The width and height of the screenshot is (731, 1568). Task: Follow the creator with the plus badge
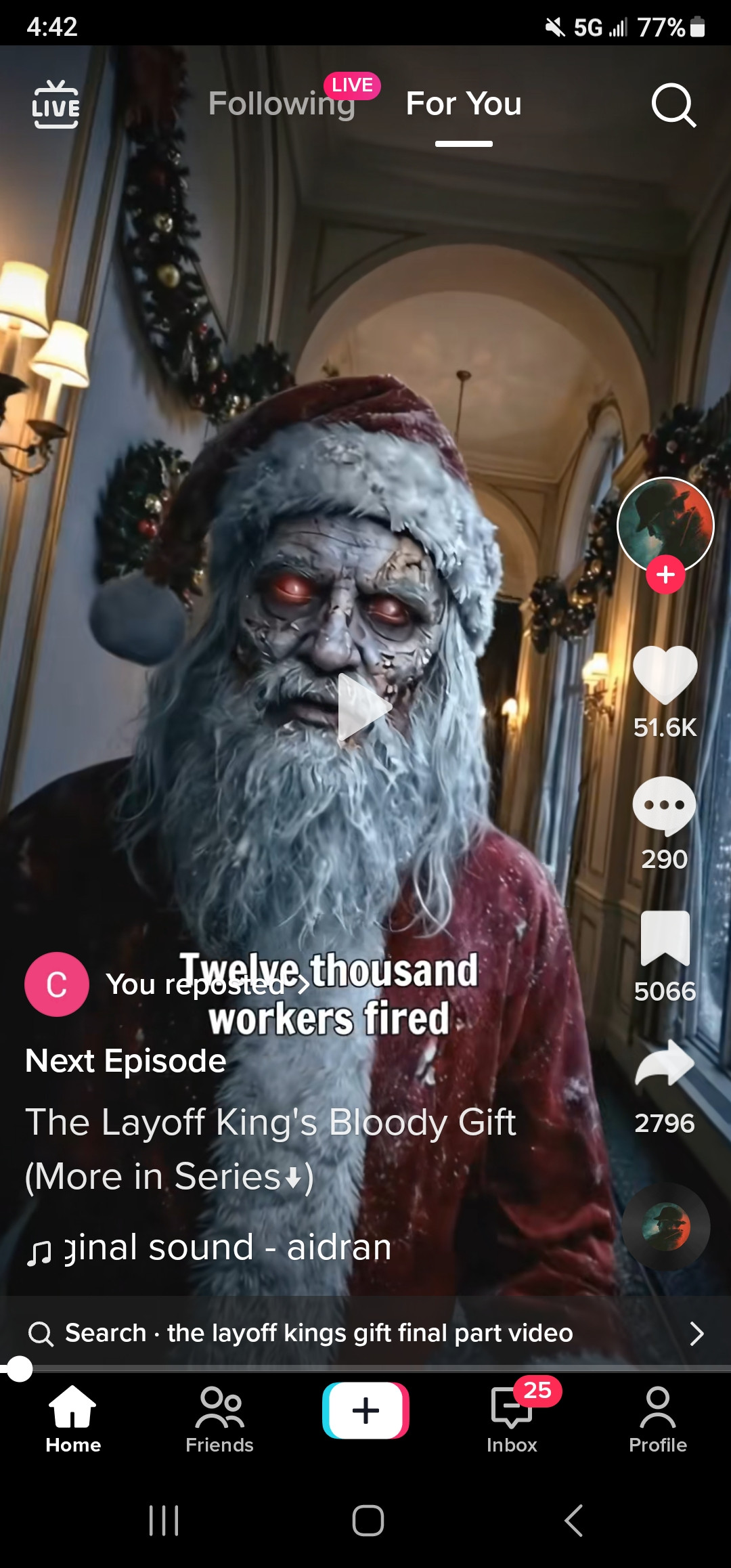pos(665,575)
